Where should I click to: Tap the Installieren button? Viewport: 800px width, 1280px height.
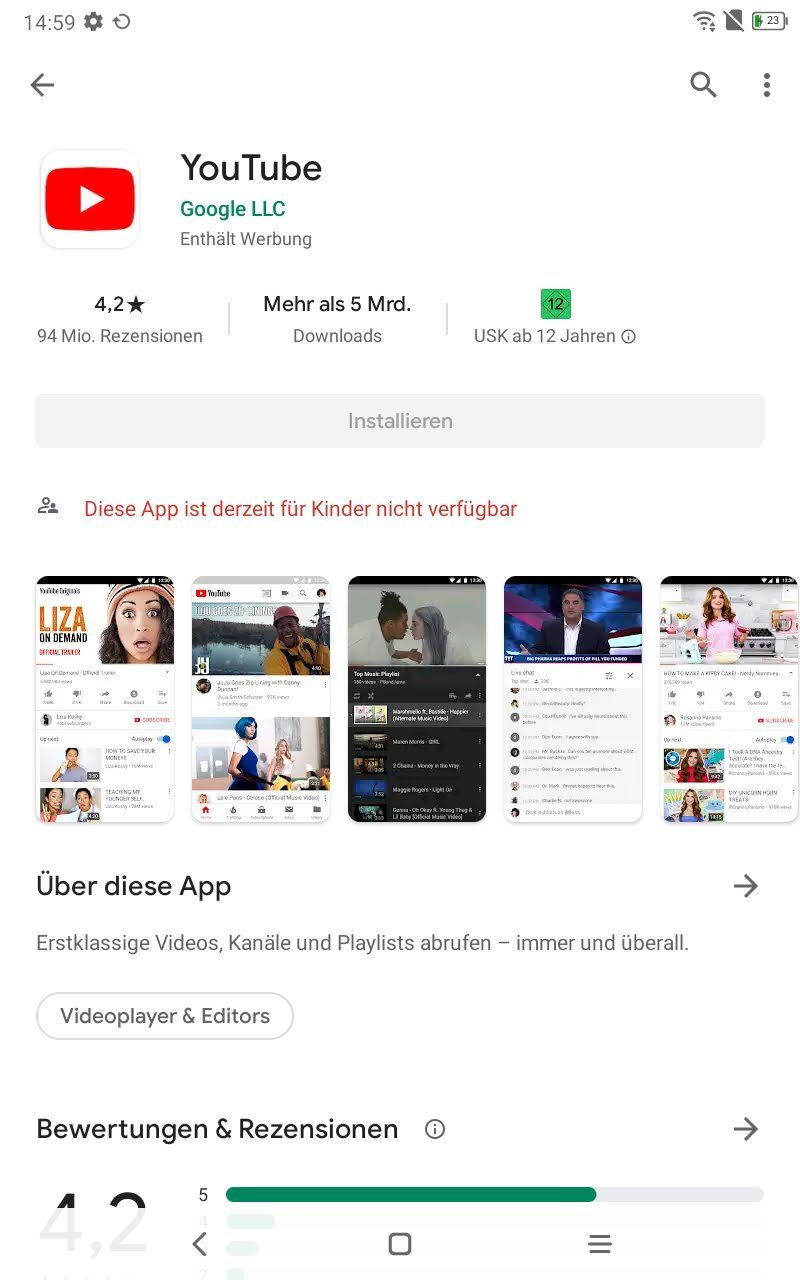(x=400, y=421)
